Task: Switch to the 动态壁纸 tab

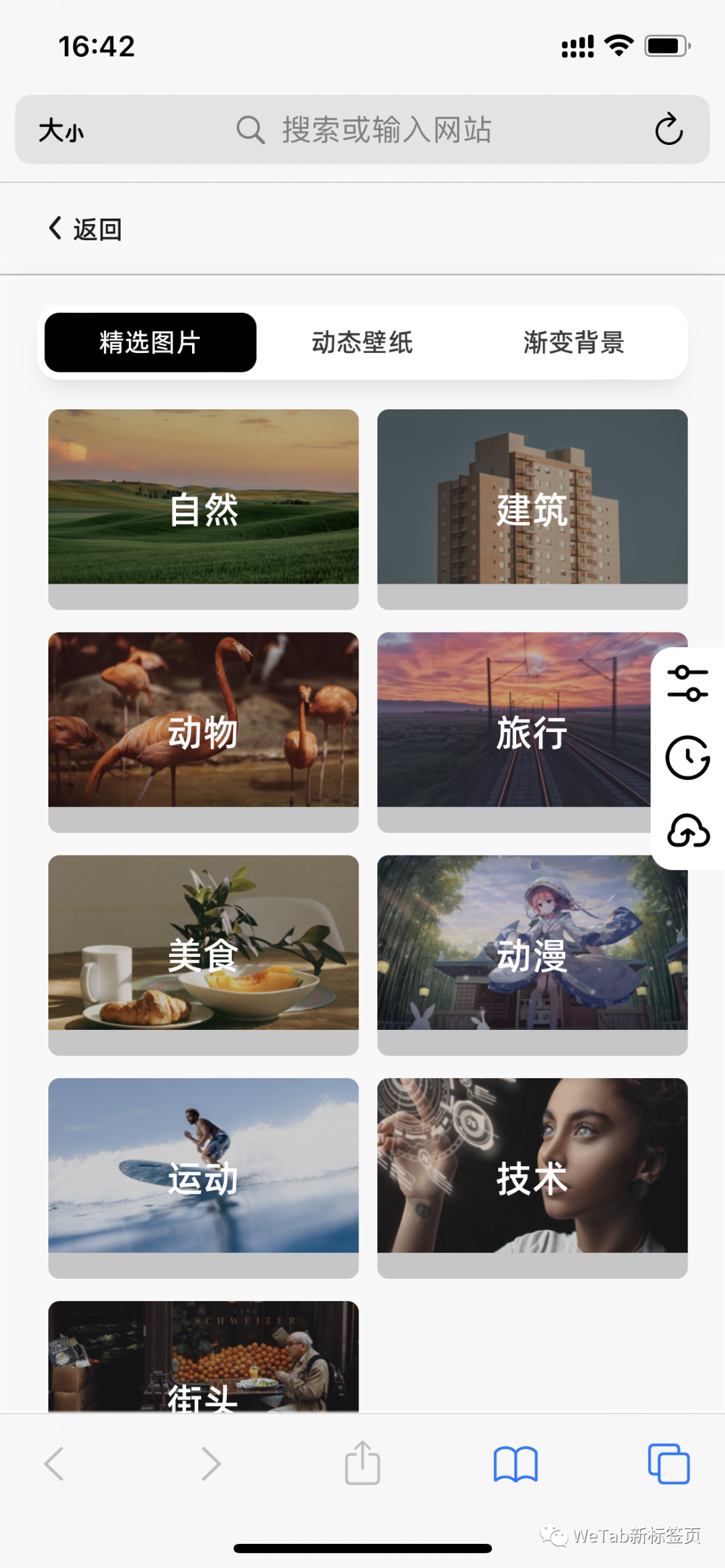Action: pyautogui.click(x=361, y=342)
